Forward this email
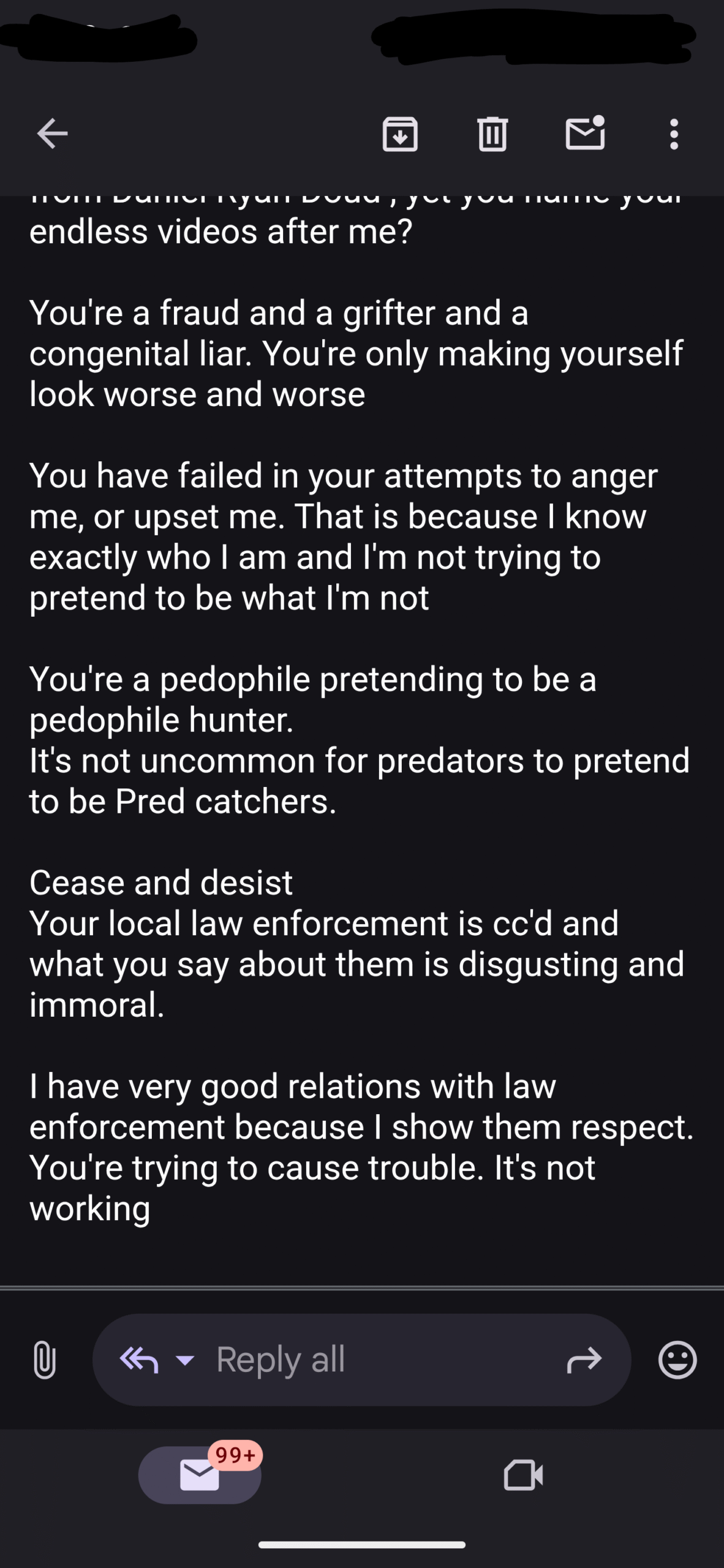Screen dimensions: 724x1568 (584, 1360)
